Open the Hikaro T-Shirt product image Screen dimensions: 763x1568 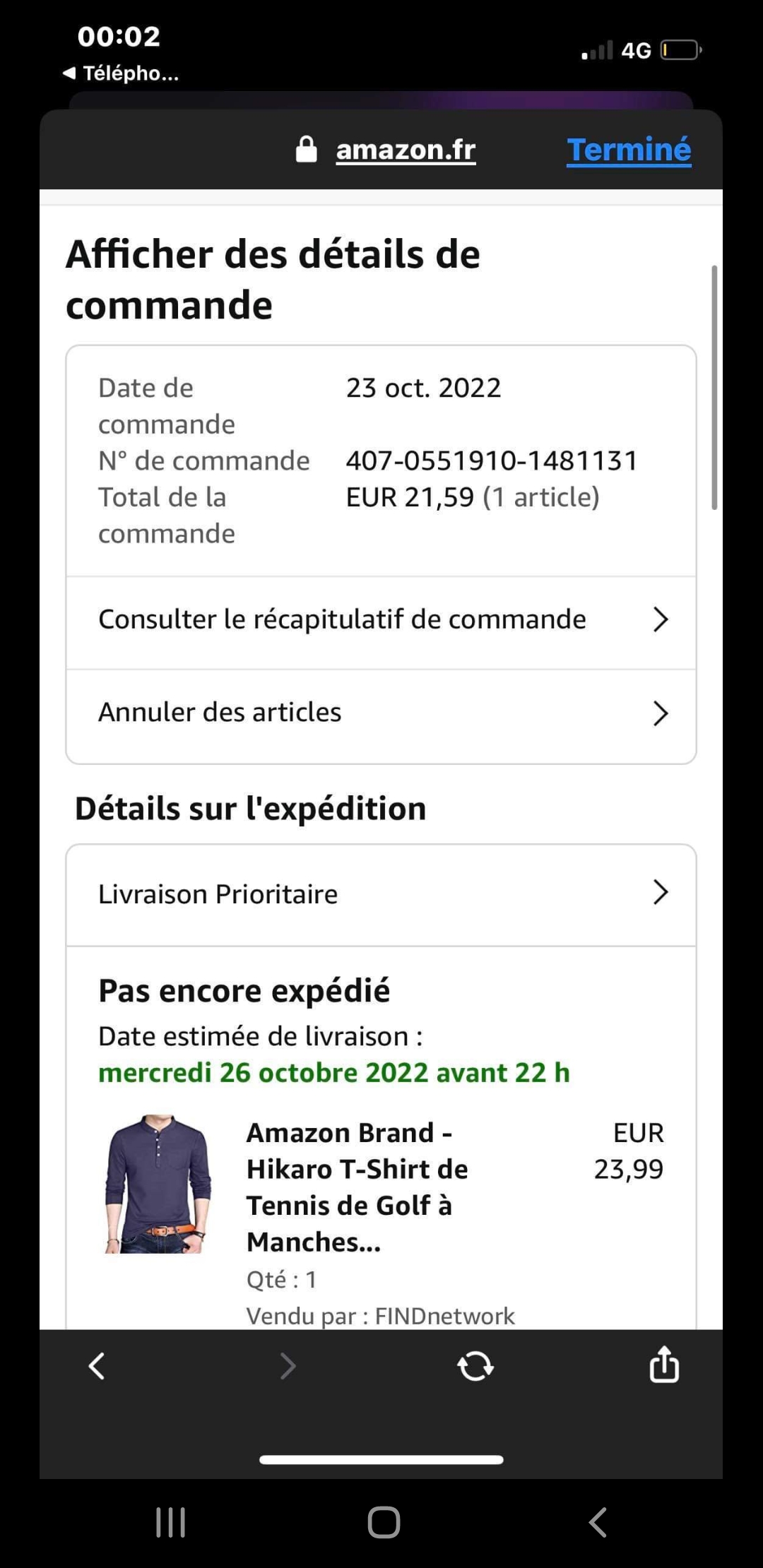tap(158, 1184)
